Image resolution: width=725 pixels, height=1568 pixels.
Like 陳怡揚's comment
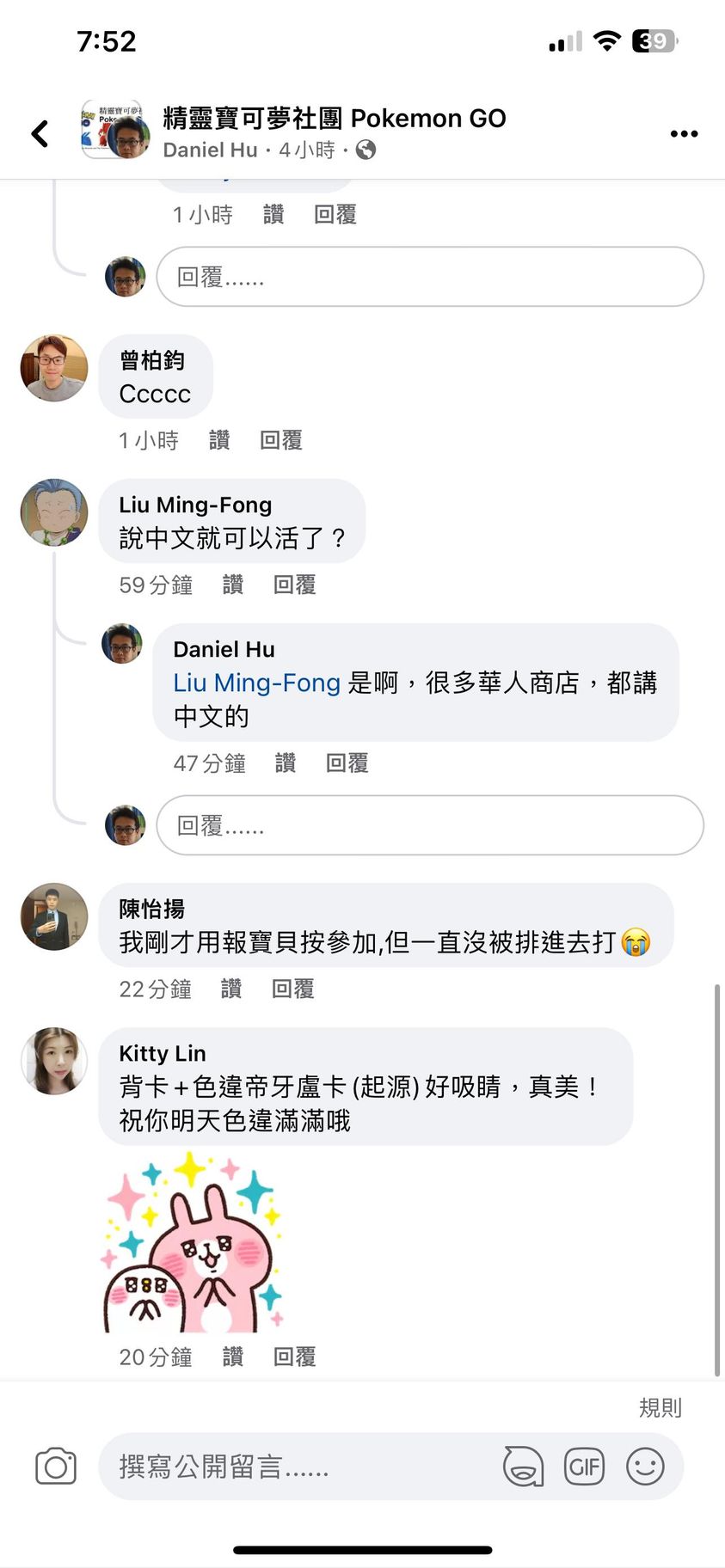231,989
